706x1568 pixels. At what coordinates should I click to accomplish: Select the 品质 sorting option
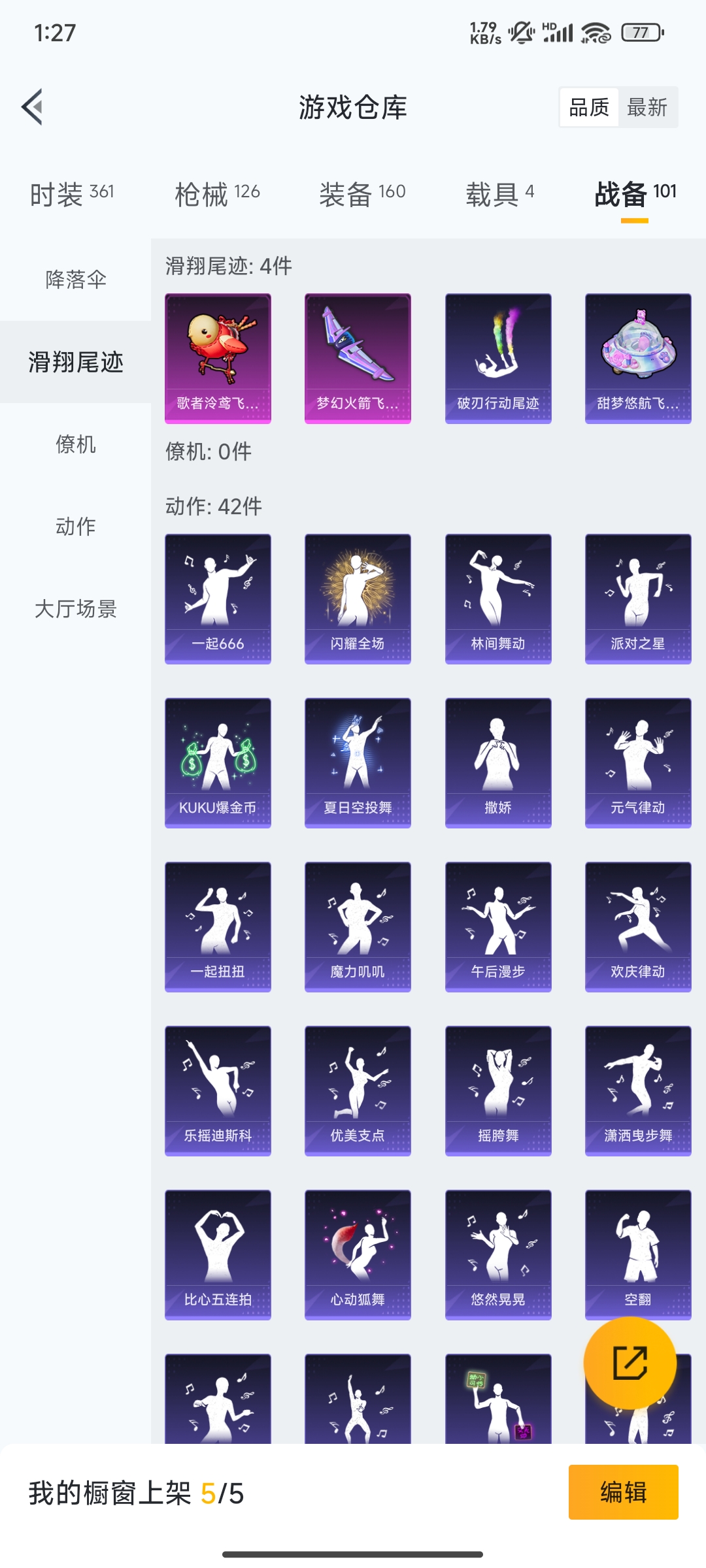[x=589, y=107]
